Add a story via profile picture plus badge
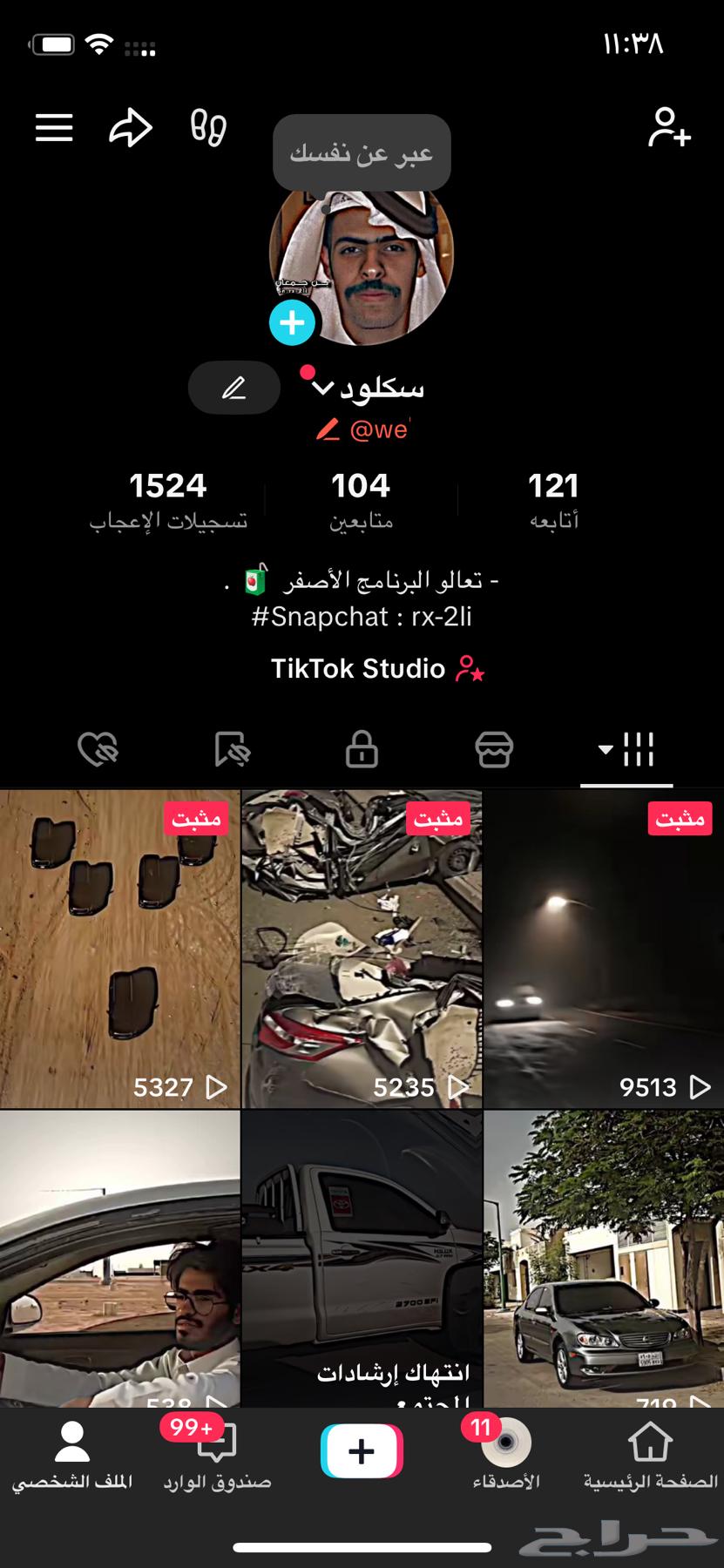 [x=293, y=322]
